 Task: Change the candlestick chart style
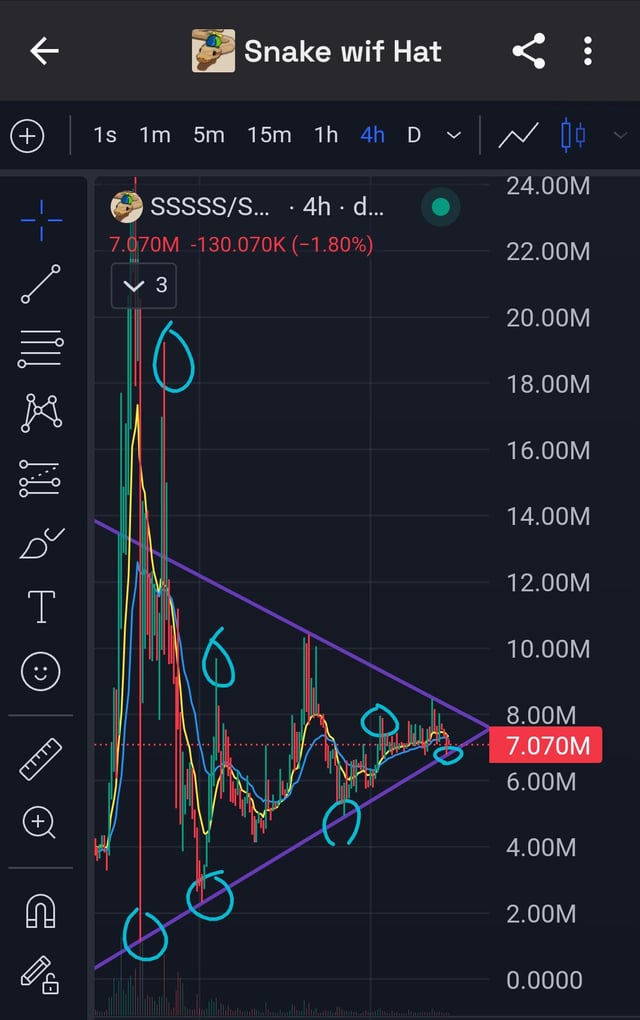574,135
